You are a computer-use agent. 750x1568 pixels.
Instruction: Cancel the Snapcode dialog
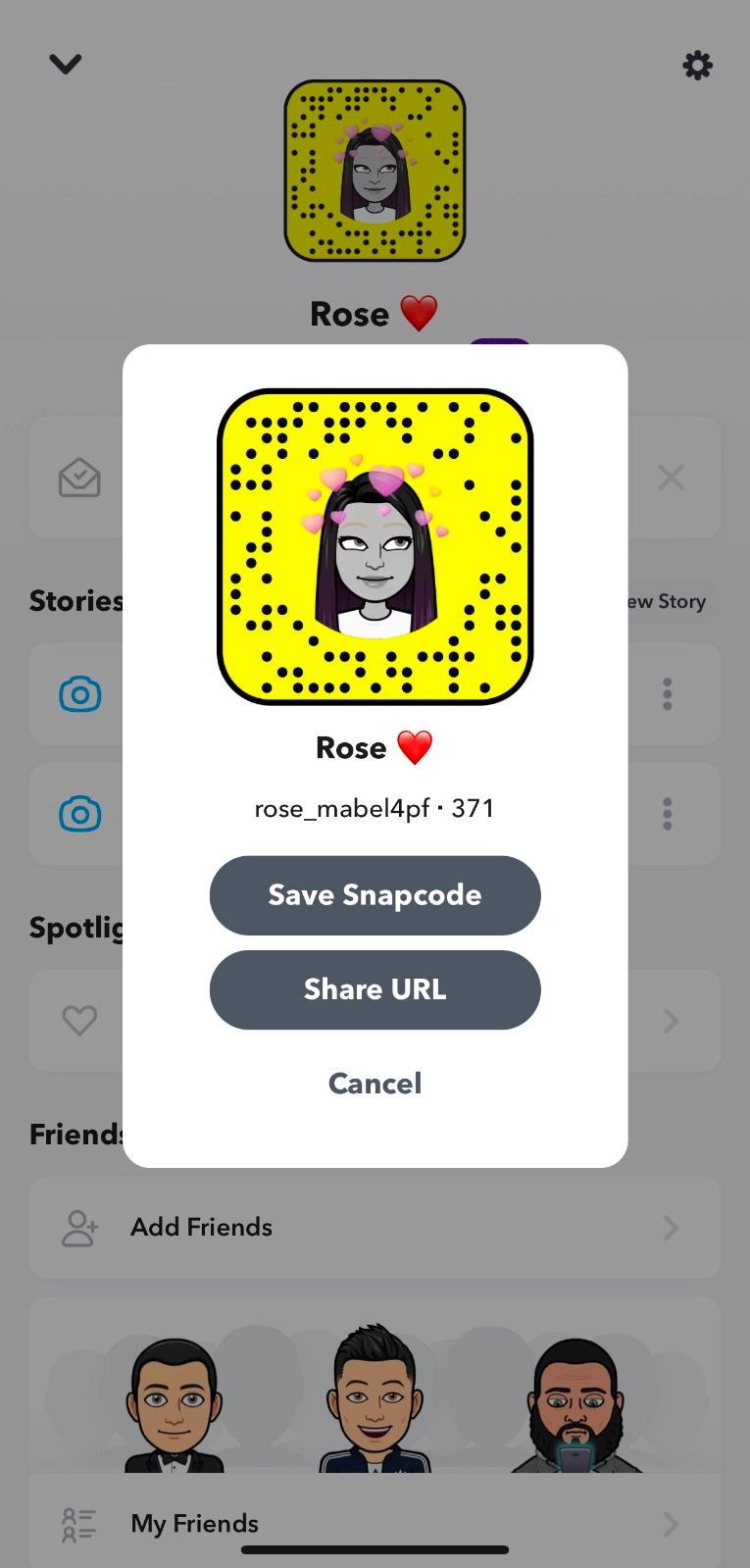click(375, 1083)
